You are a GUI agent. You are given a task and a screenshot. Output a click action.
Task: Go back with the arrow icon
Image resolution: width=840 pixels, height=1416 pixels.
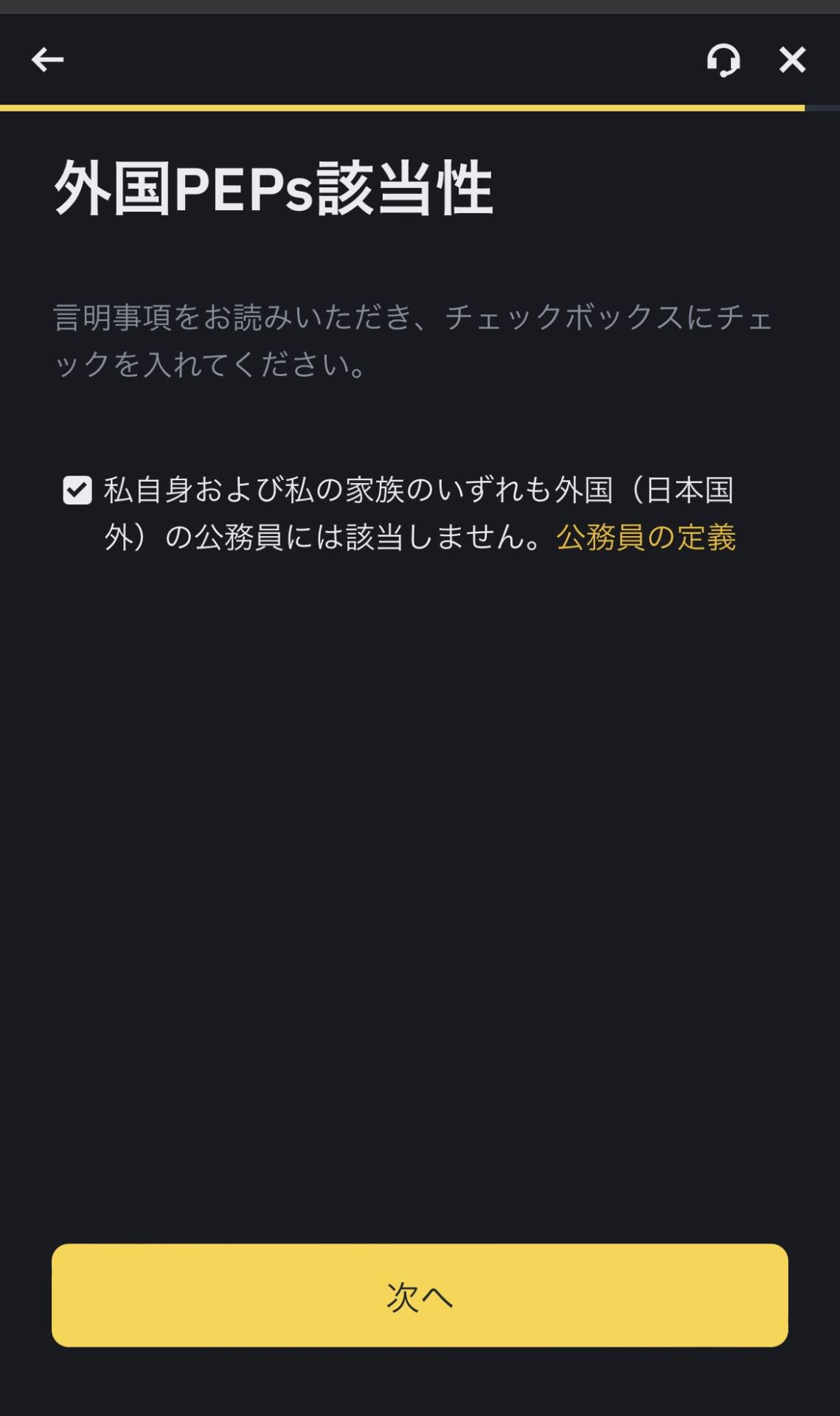coord(47,60)
